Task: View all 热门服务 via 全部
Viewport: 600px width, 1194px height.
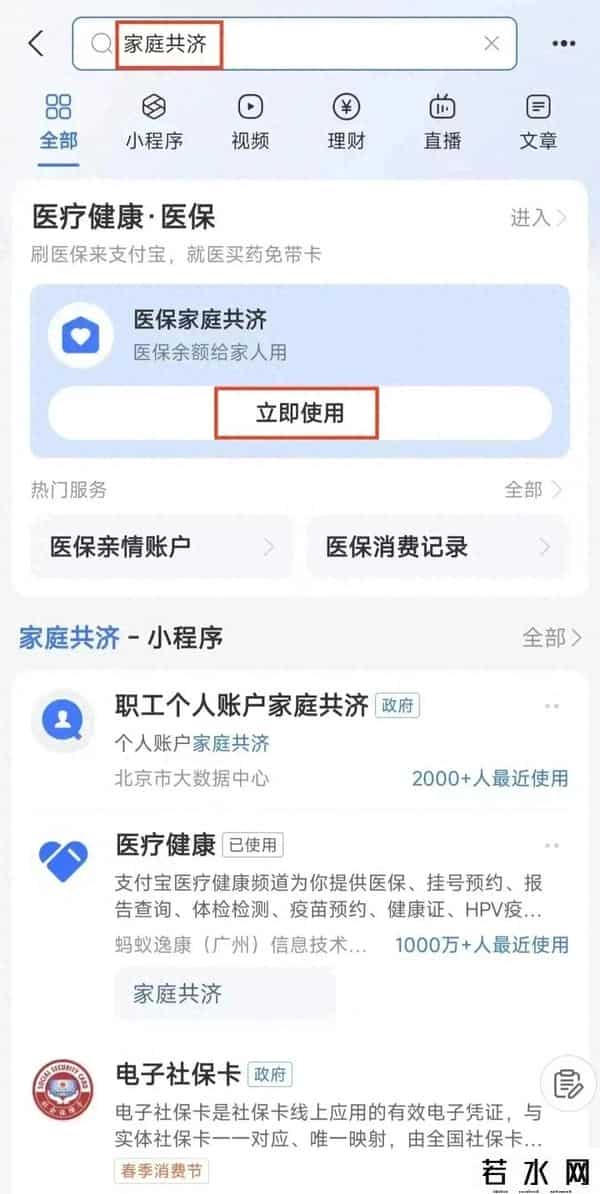Action: (x=533, y=489)
